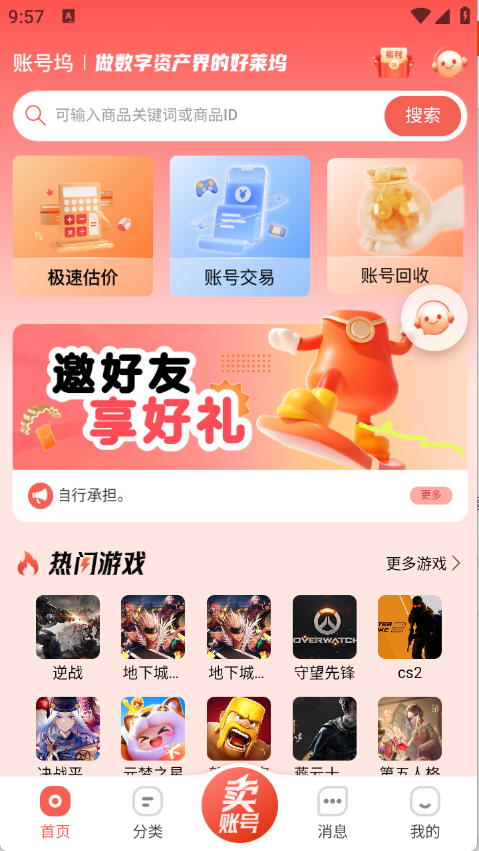Open customer service mascot in top bar
Screen dimensions: 479x851
point(449,63)
